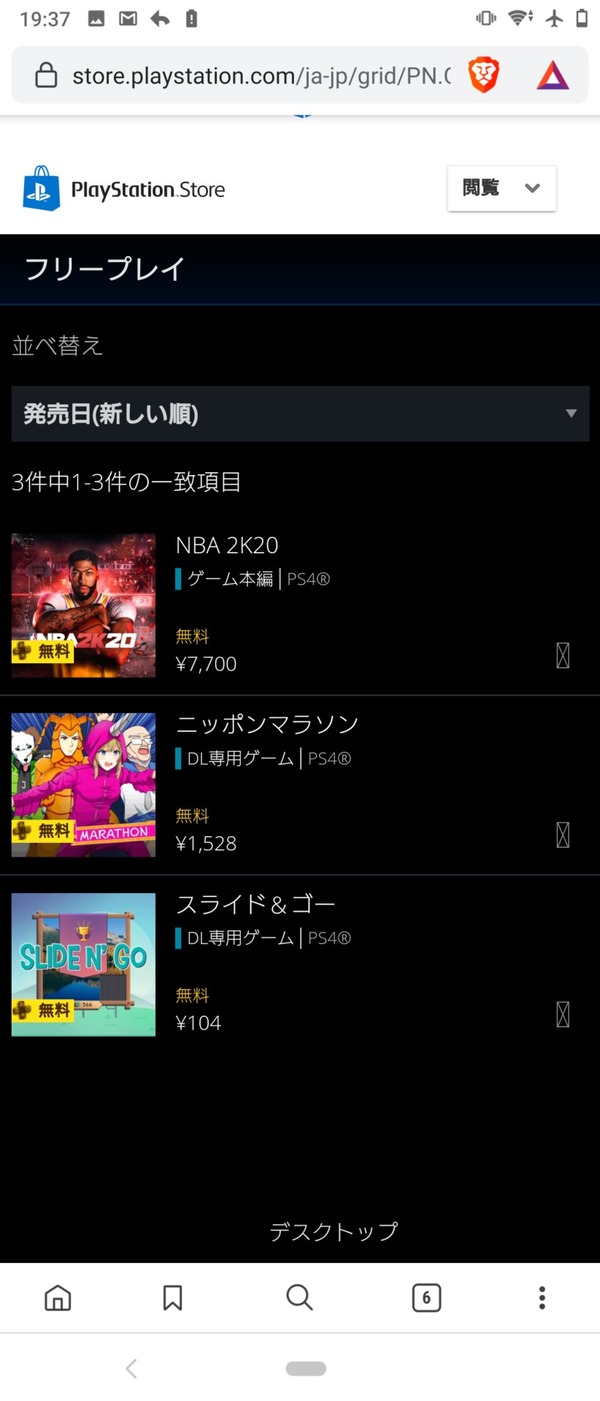
Task: Switch to the デスクトップ site version
Action: point(334,1231)
